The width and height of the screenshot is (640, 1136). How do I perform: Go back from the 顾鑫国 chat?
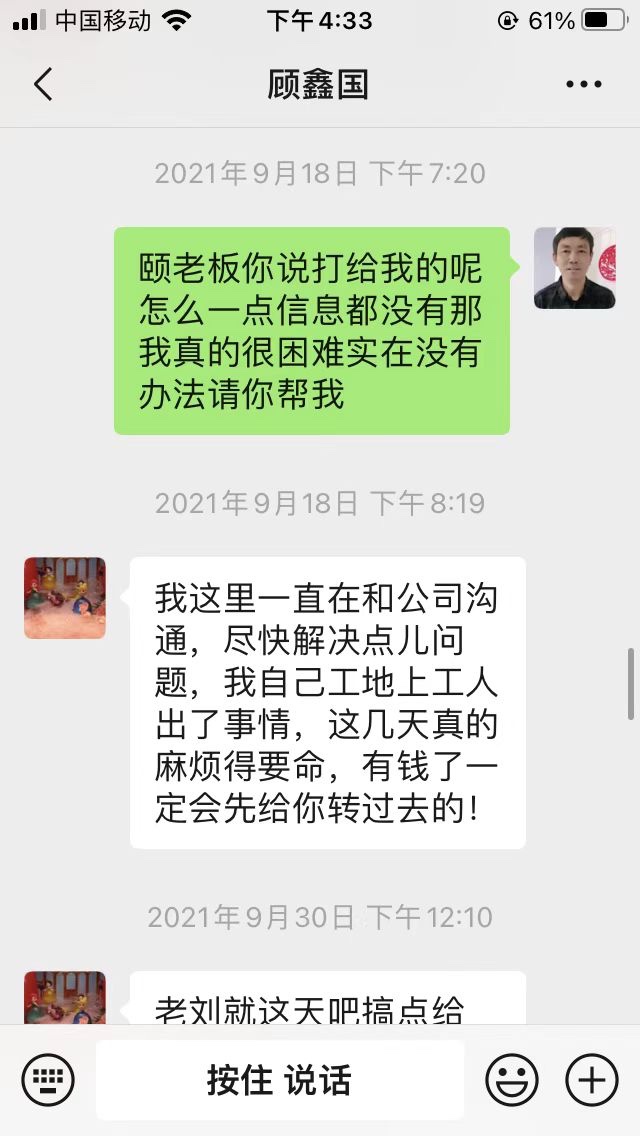coord(43,85)
